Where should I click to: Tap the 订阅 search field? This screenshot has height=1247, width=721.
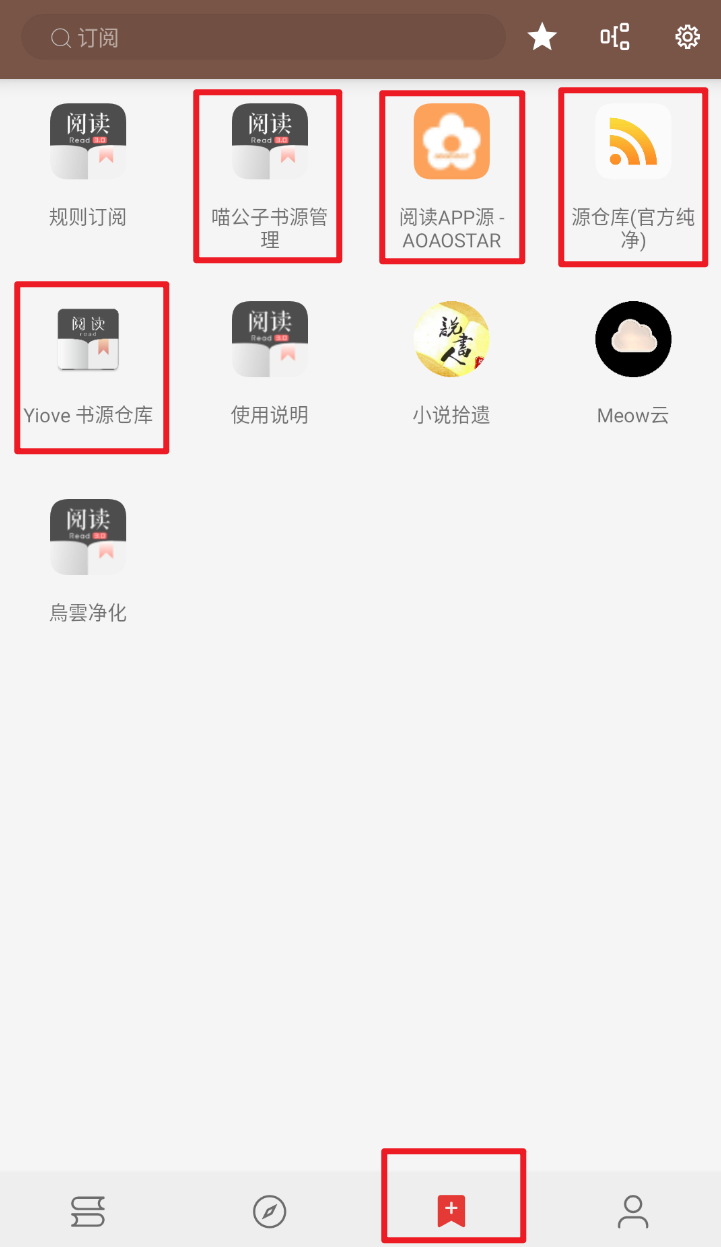coord(263,36)
